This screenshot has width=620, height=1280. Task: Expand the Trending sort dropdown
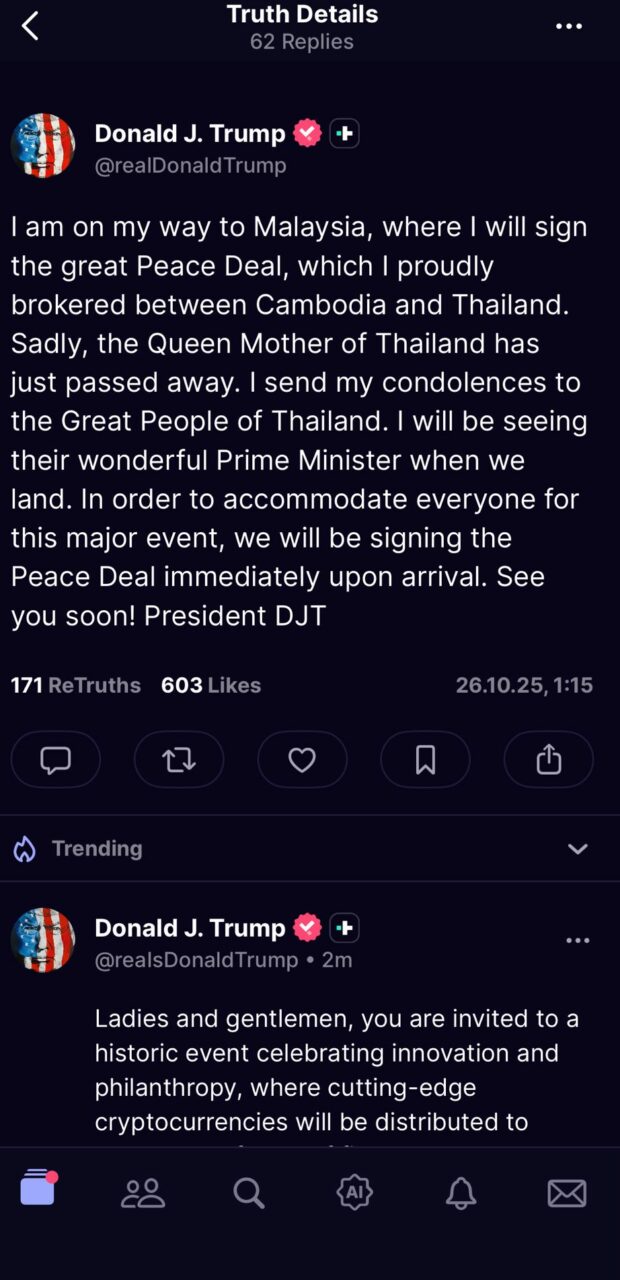pyautogui.click(x=577, y=849)
